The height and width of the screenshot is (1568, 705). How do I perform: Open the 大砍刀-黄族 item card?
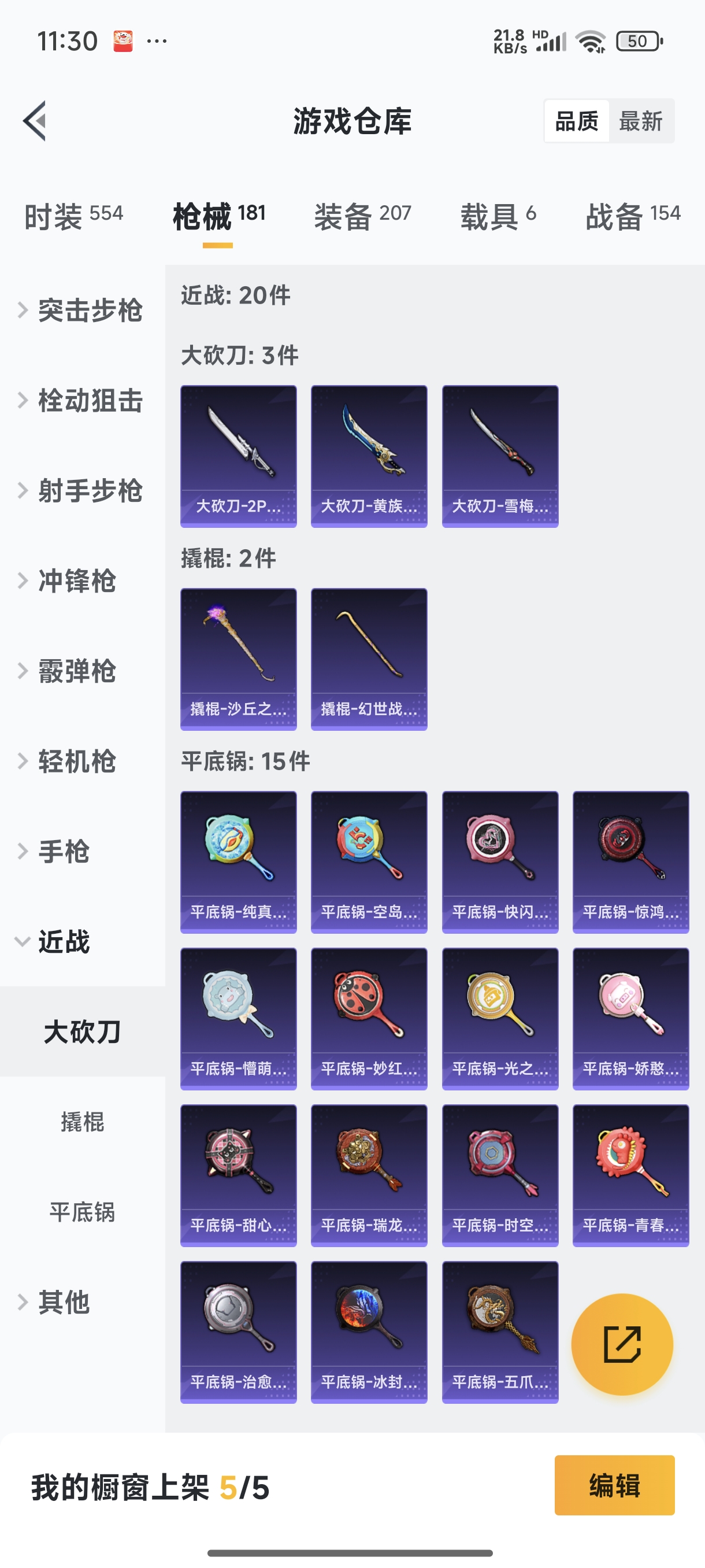pos(369,456)
